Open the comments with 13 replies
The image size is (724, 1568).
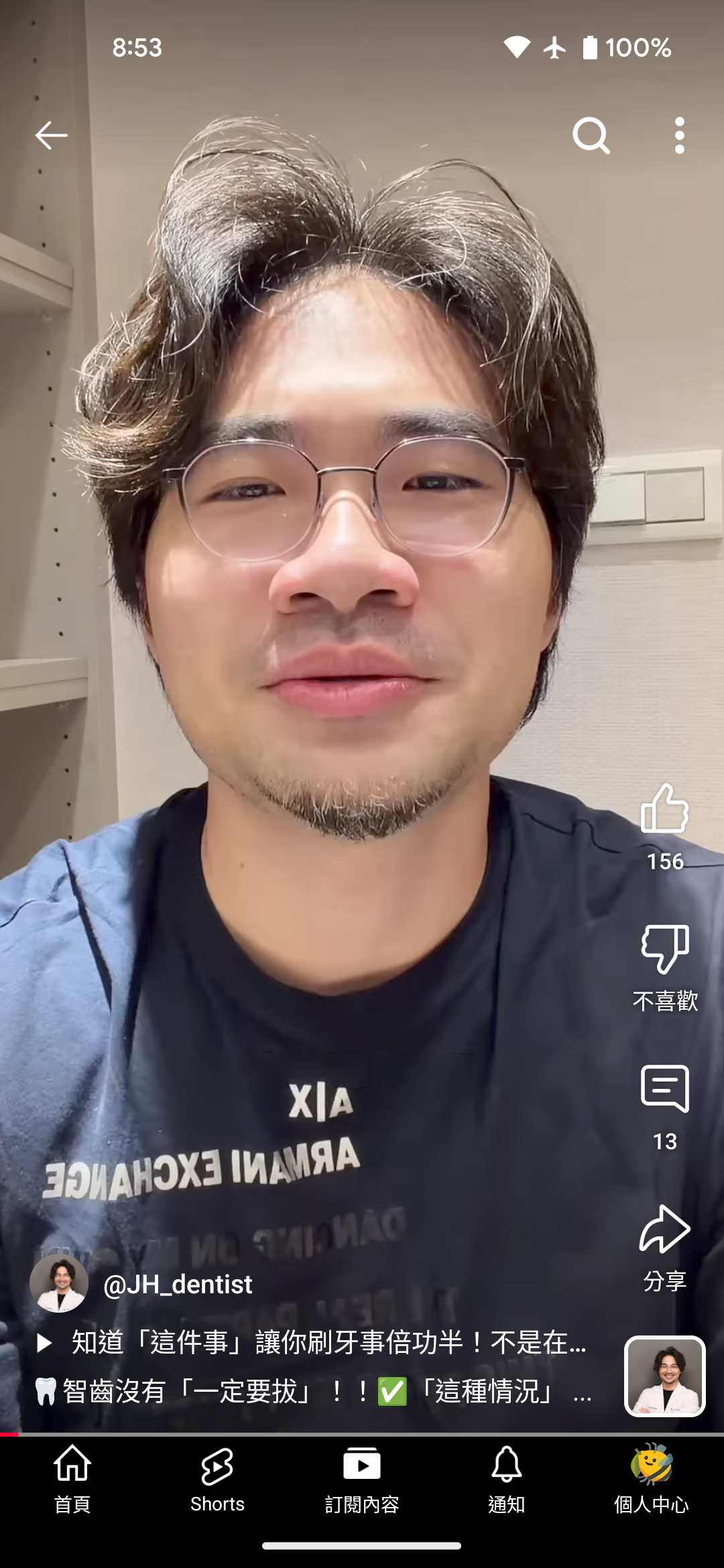click(x=664, y=1090)
